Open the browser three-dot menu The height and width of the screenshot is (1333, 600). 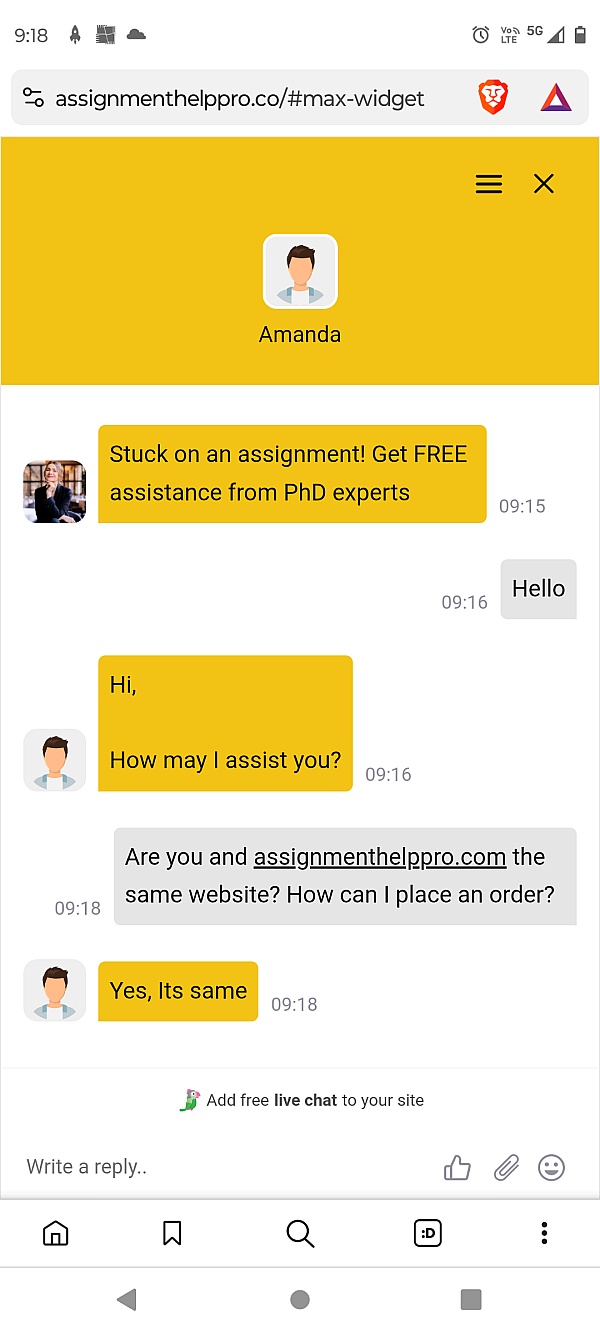tap(544, 1233)
